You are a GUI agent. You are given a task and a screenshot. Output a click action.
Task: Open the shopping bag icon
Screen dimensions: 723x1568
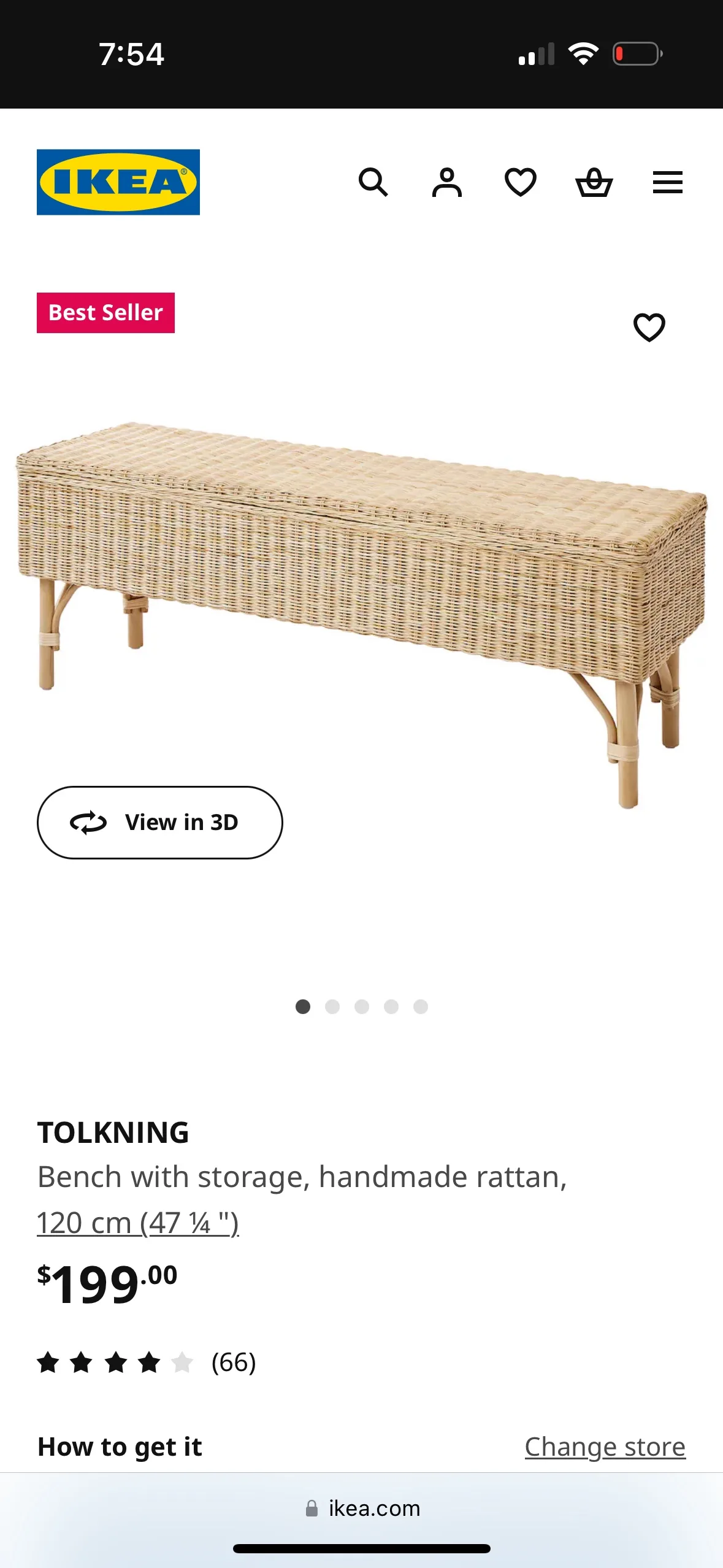pyautogui.click(x=594, y=182)
